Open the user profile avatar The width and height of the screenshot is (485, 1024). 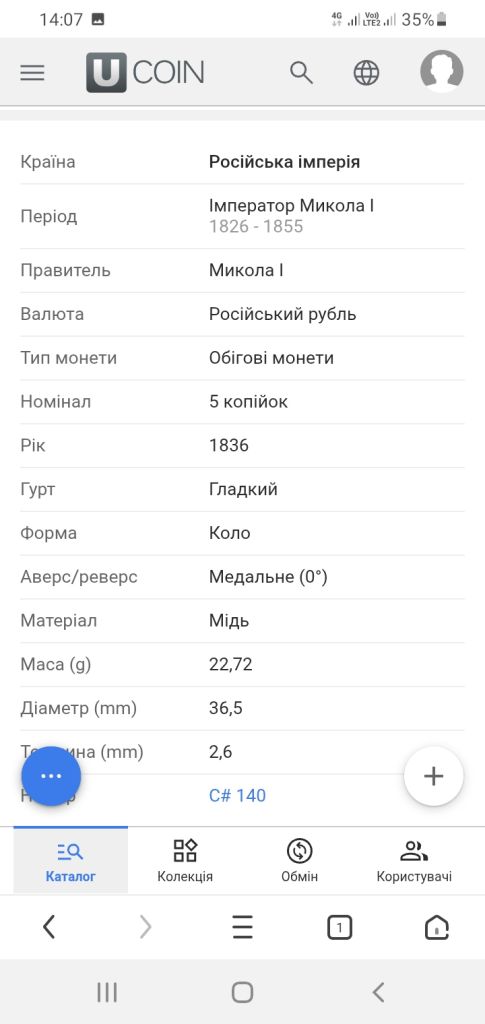click(442, 71)
